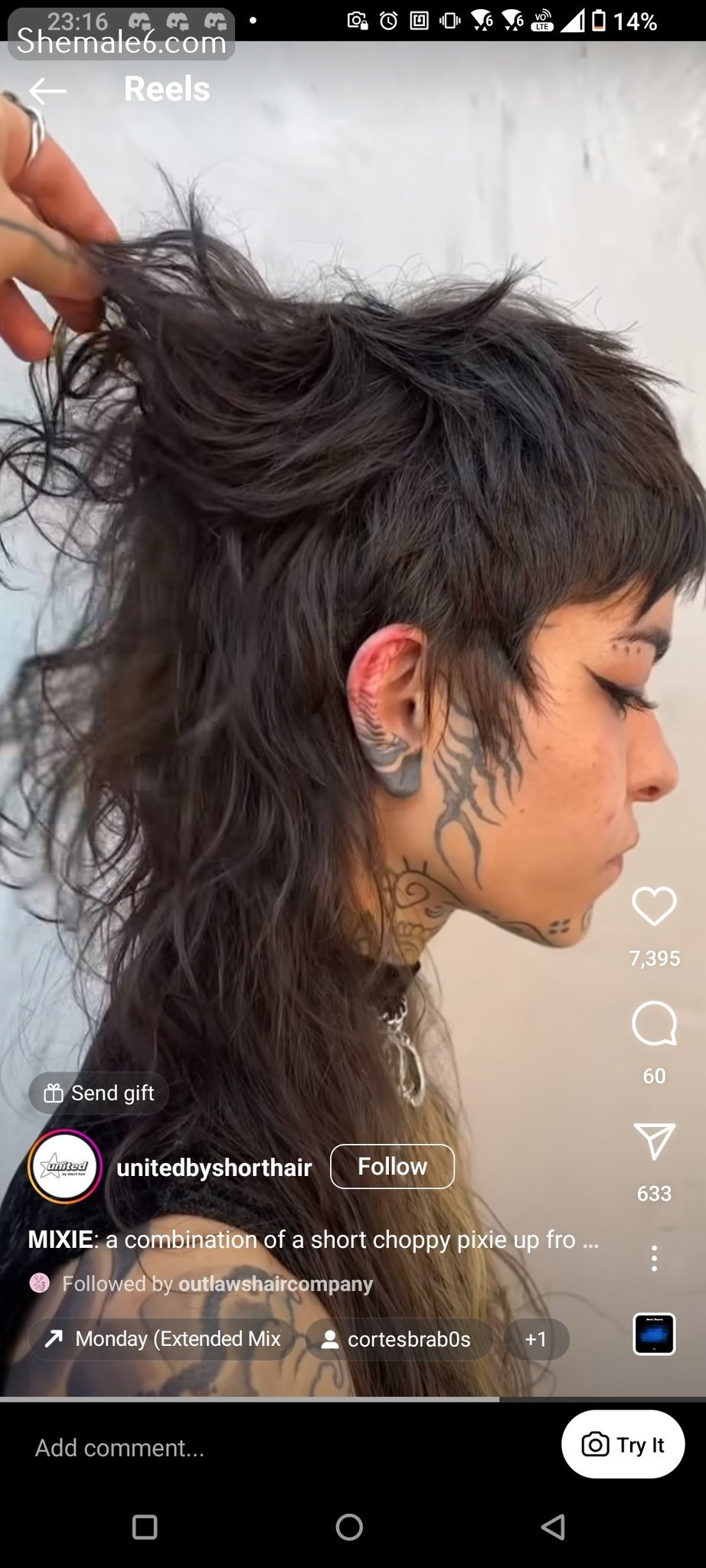Tap the Try It camera button
The height and width of the screenshot is (1568, 706).
click(623, 1445)
